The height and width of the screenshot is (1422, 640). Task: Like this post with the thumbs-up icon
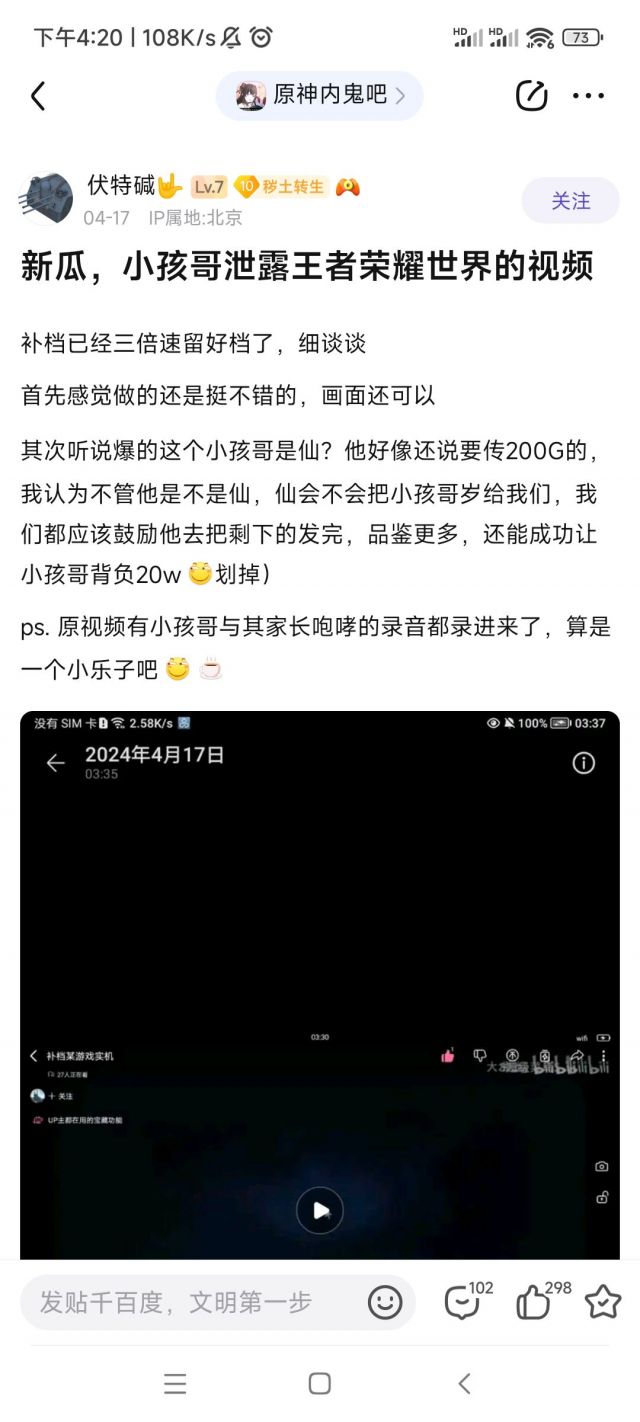(534, 1302)
